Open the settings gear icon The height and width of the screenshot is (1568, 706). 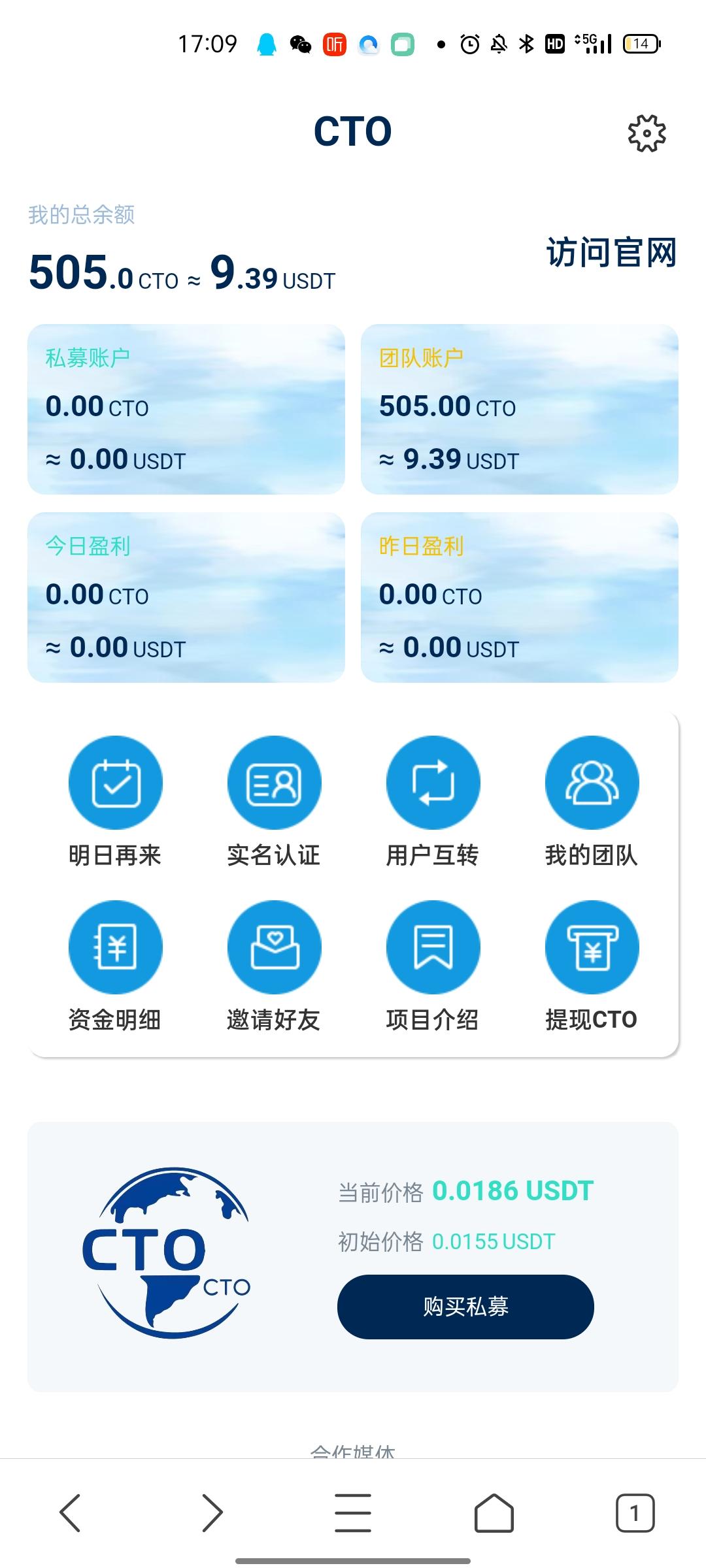pyautogui.click(x=647, y=132)
